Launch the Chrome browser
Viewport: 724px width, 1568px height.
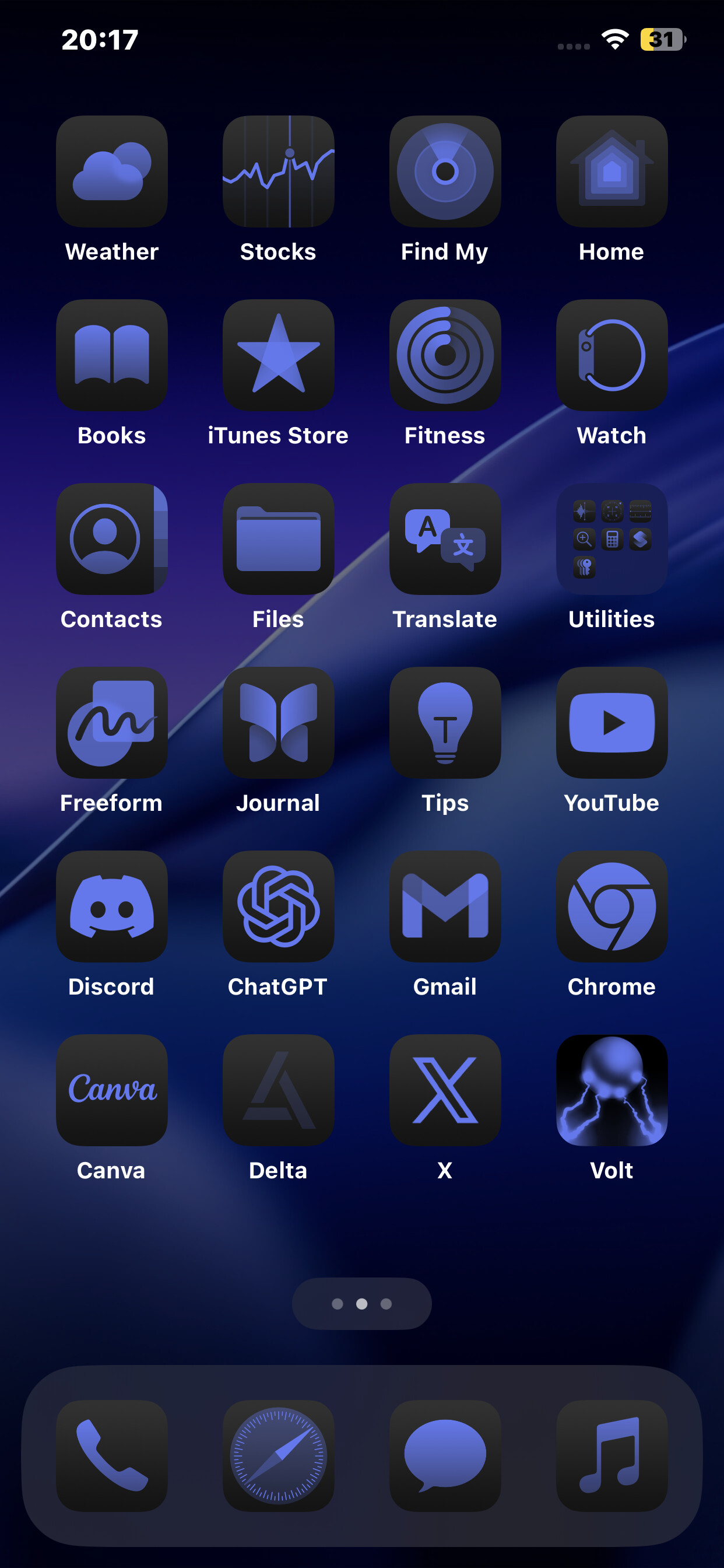pos(611,907)
